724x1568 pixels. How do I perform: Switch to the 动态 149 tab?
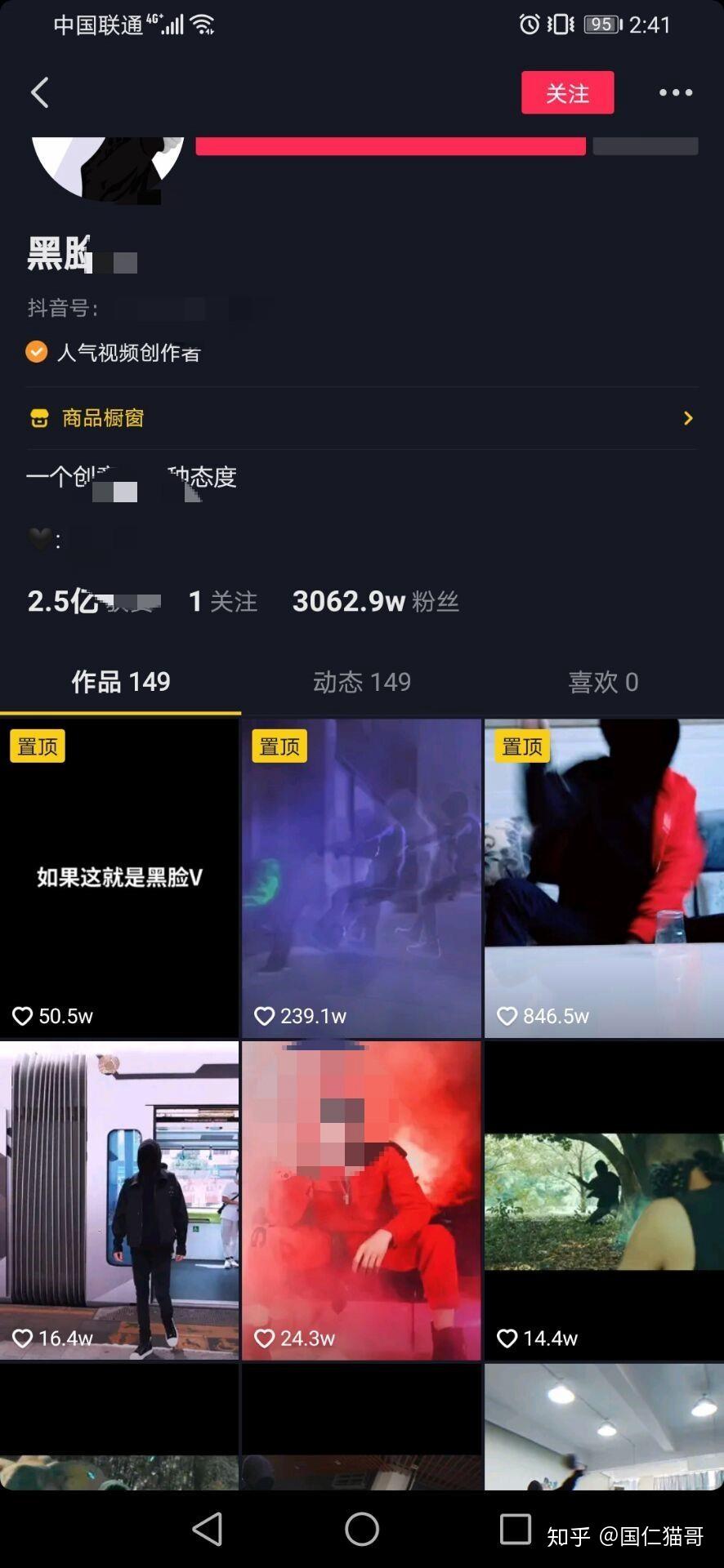362,682
